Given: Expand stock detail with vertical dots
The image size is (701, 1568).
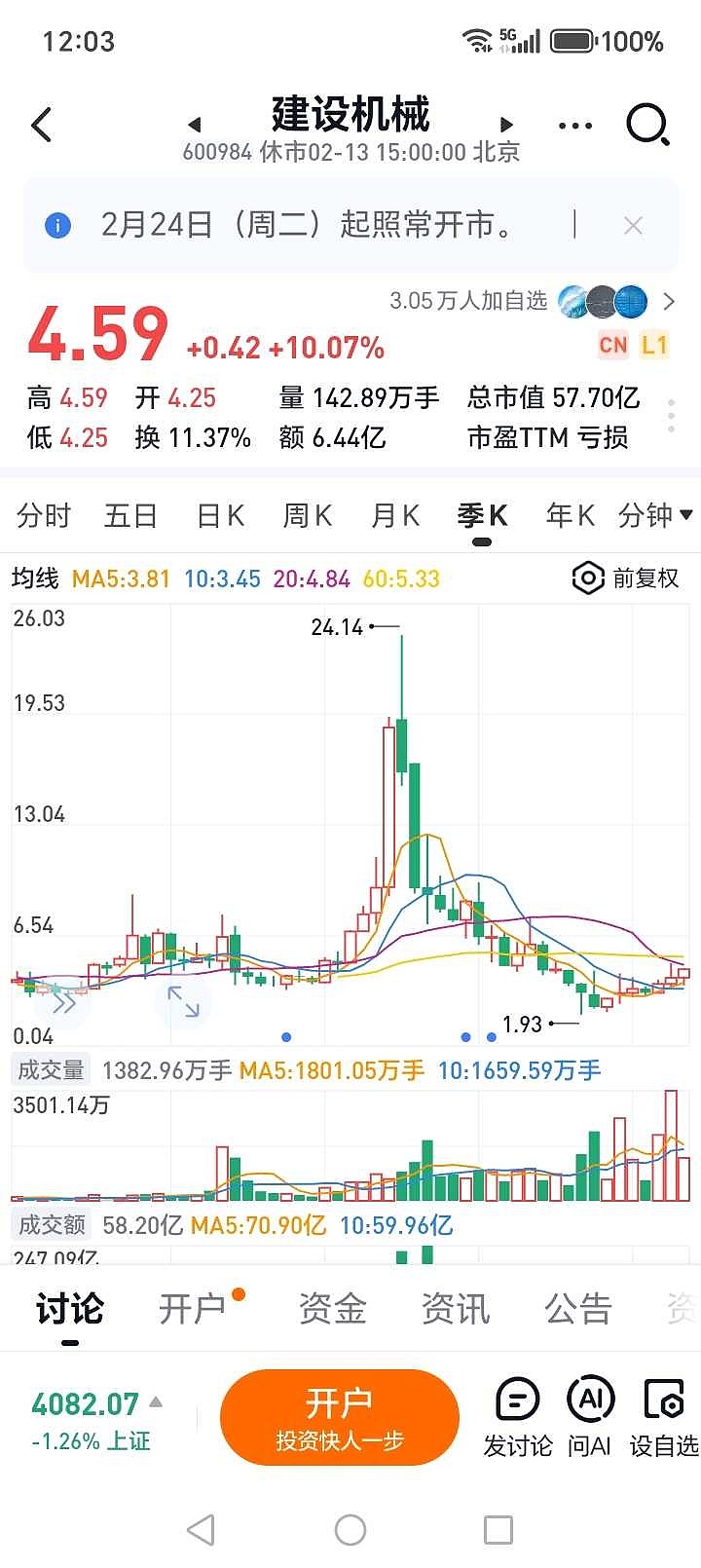Looking at the screenshot, I should click(670, 413).
